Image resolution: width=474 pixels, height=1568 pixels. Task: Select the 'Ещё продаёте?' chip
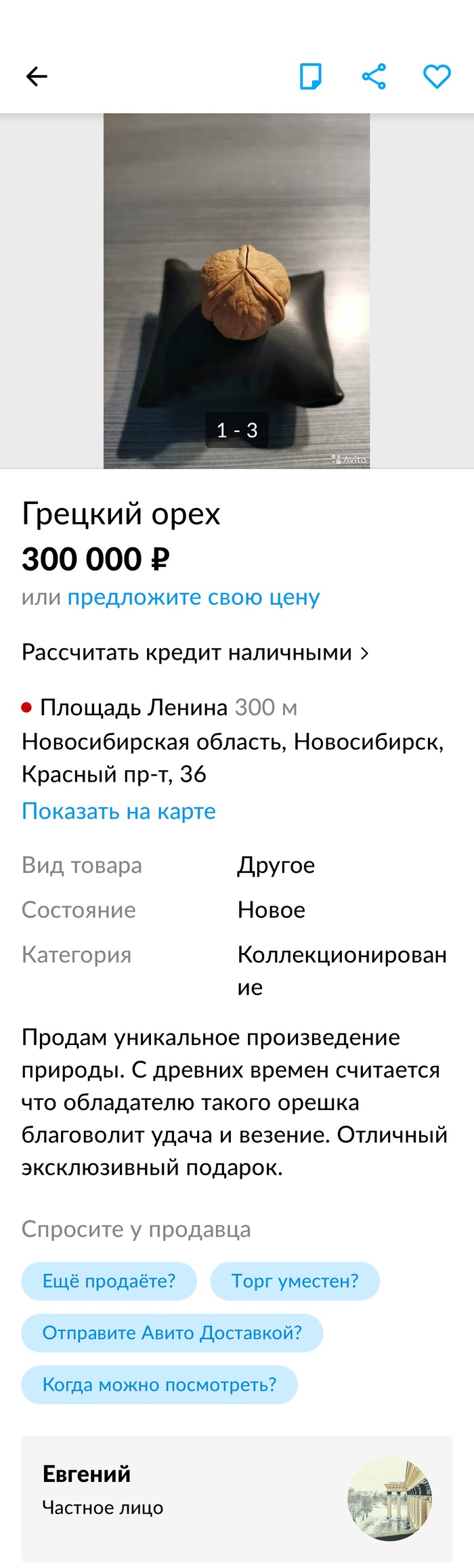pyautogui.click(x=109, y=1281)
